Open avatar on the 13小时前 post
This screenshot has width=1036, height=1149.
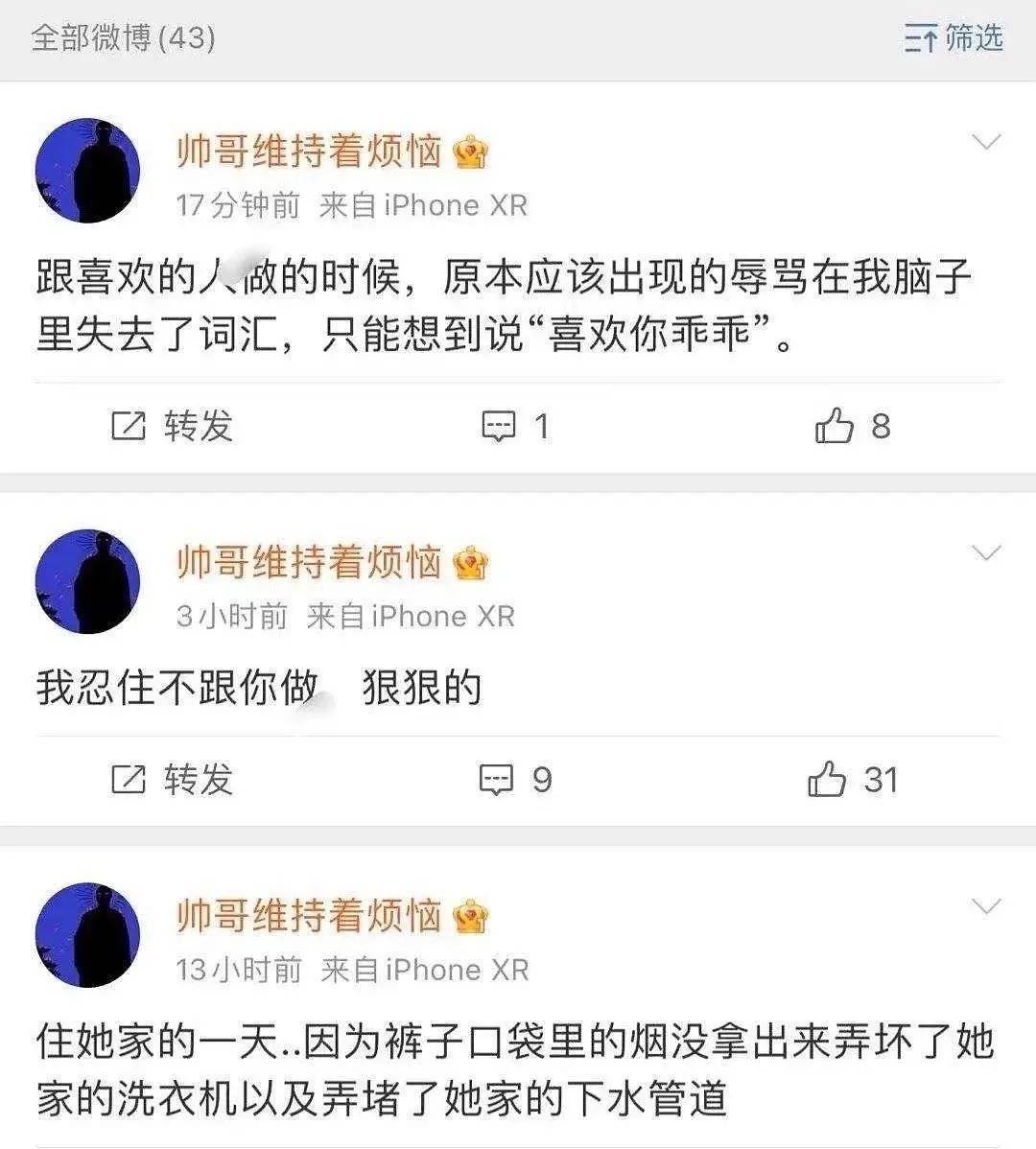pyautogui.click(x=88, y=935)
